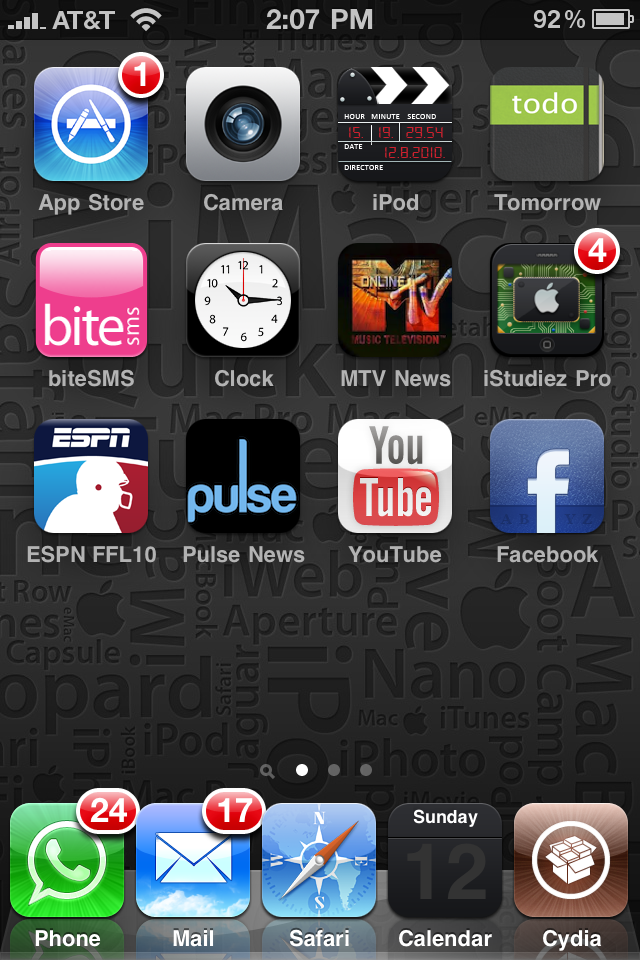Launch Facebook
This screenshot has width=640, height=960.
tap(547, 476)
